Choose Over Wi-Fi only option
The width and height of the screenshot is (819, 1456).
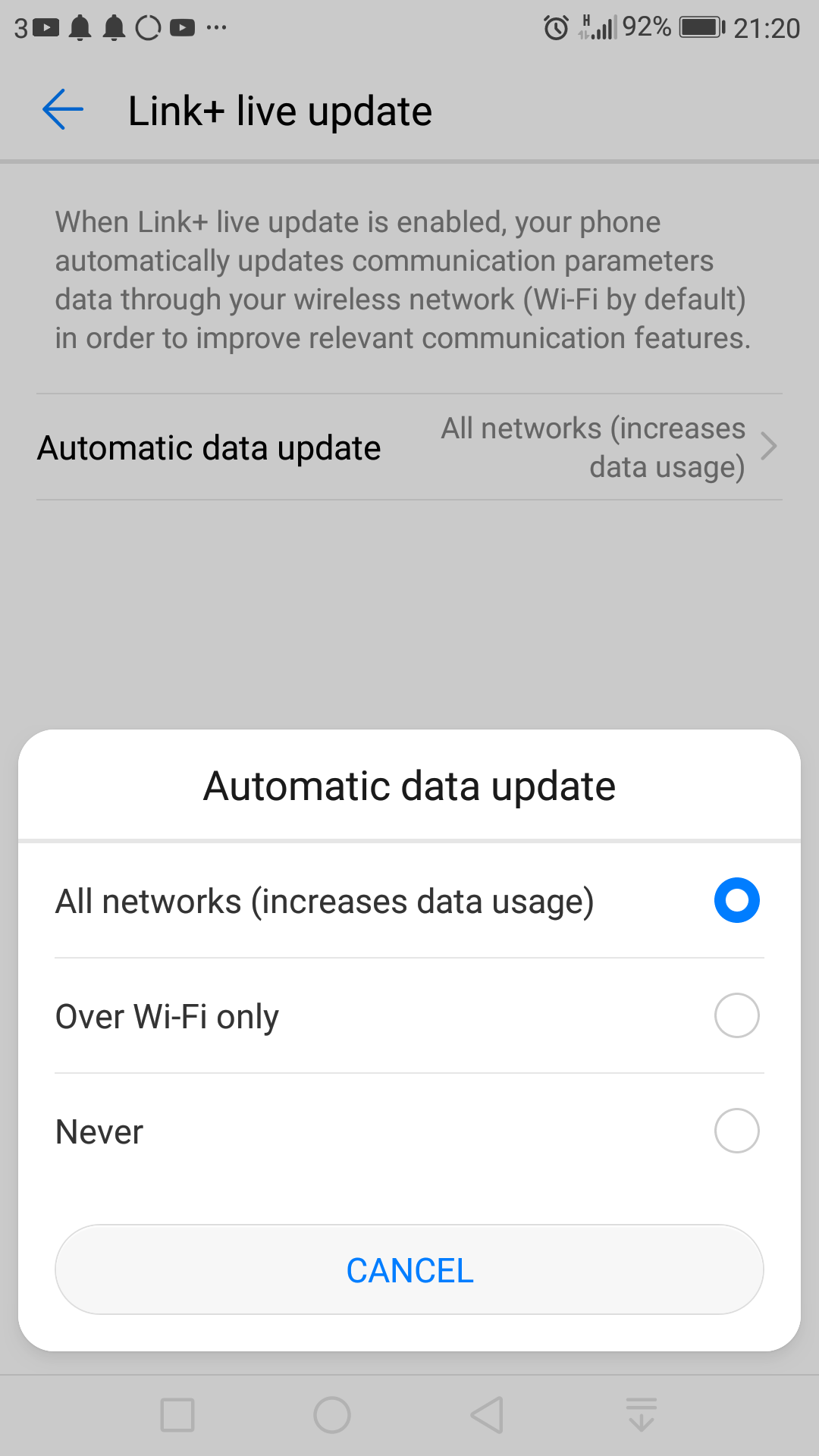pyautogui.click(x=409, y=1016)
